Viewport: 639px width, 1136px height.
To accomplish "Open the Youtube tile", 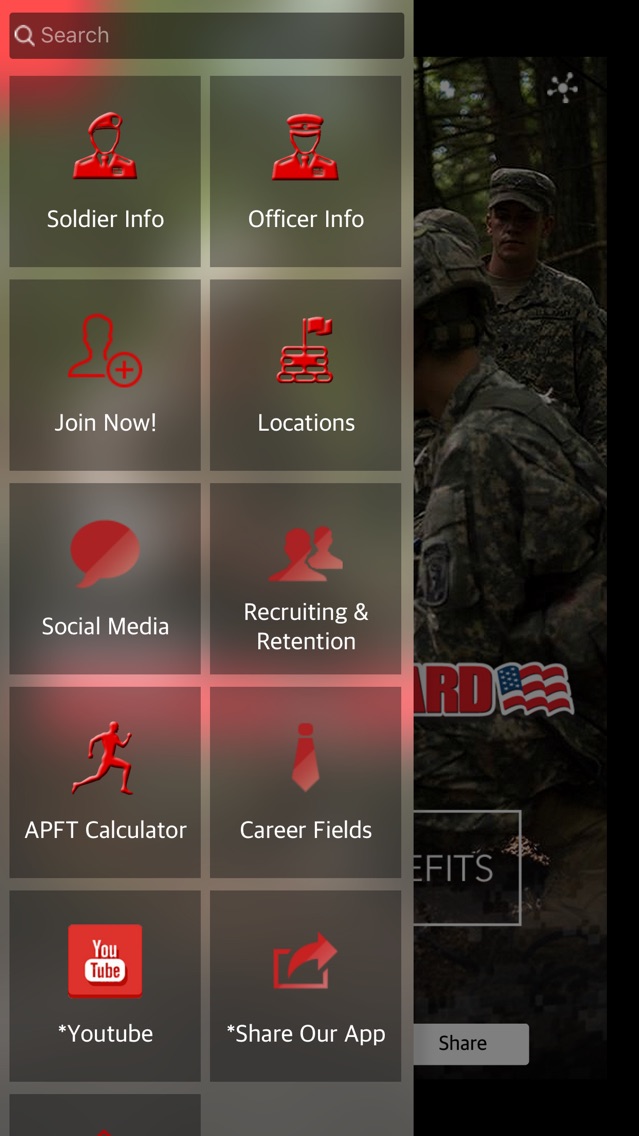I will point(105,985).
